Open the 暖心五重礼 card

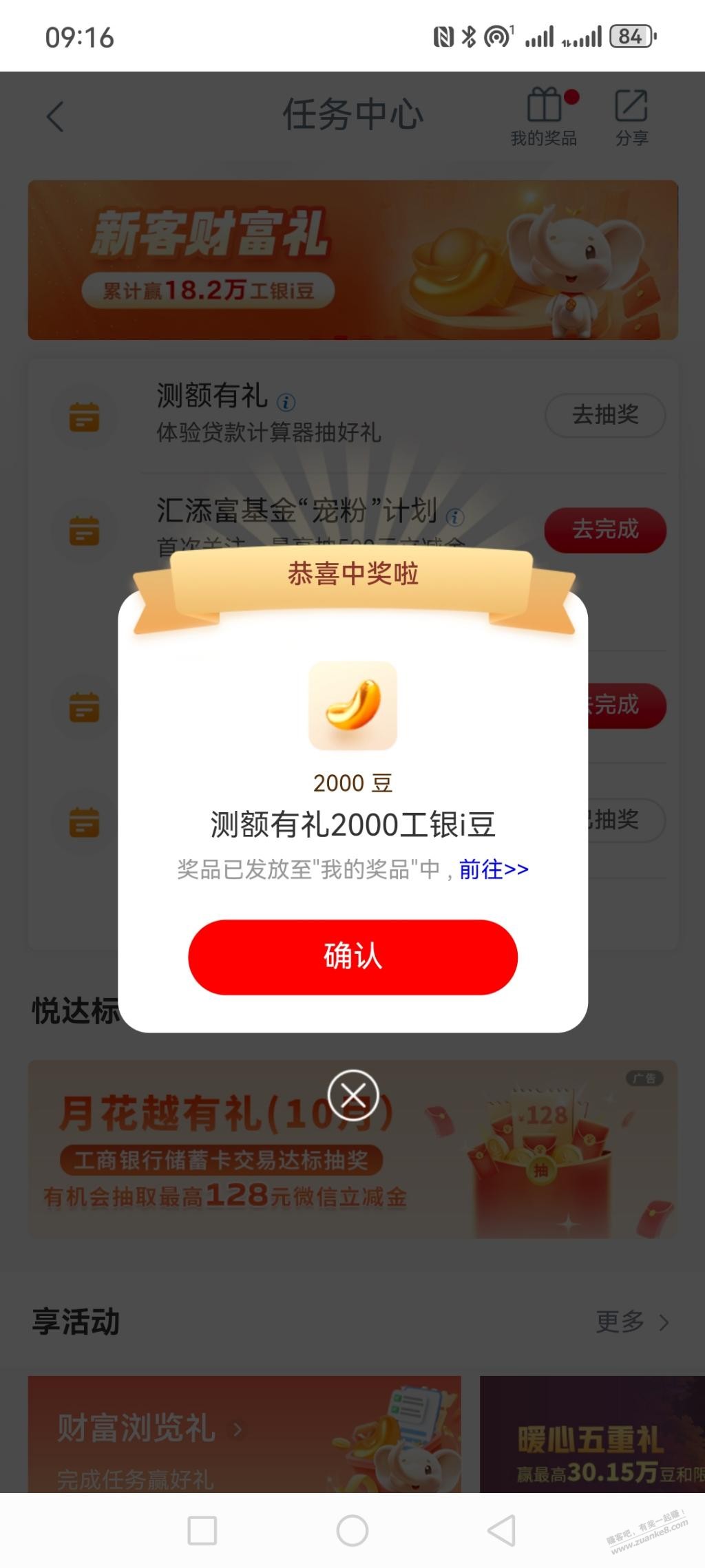pyautogui.click(x=592, y=1433)
